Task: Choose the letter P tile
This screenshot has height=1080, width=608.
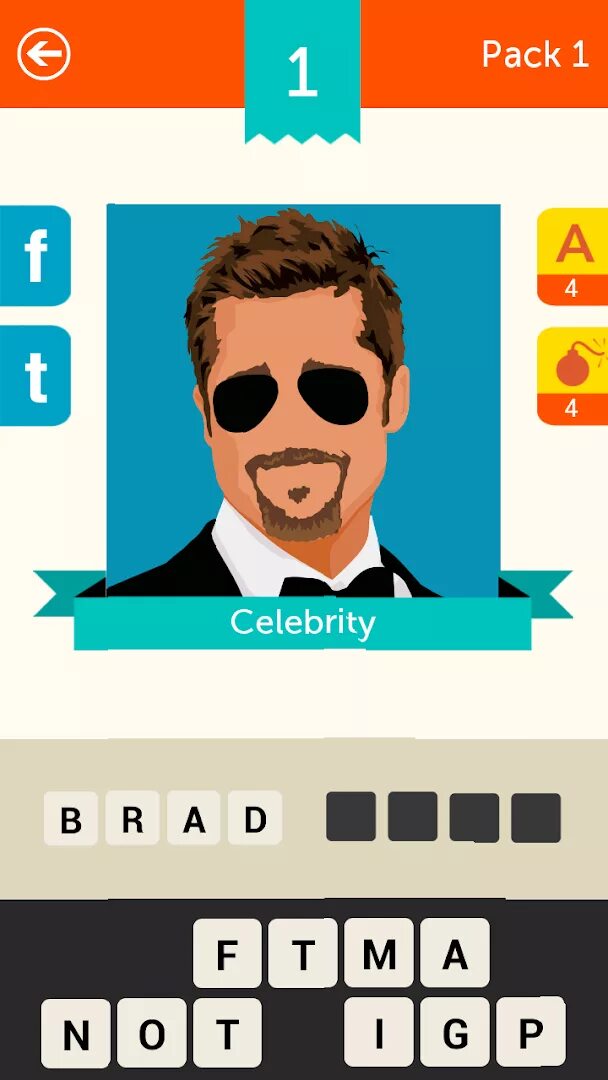Action: [x=530, y=1032]
